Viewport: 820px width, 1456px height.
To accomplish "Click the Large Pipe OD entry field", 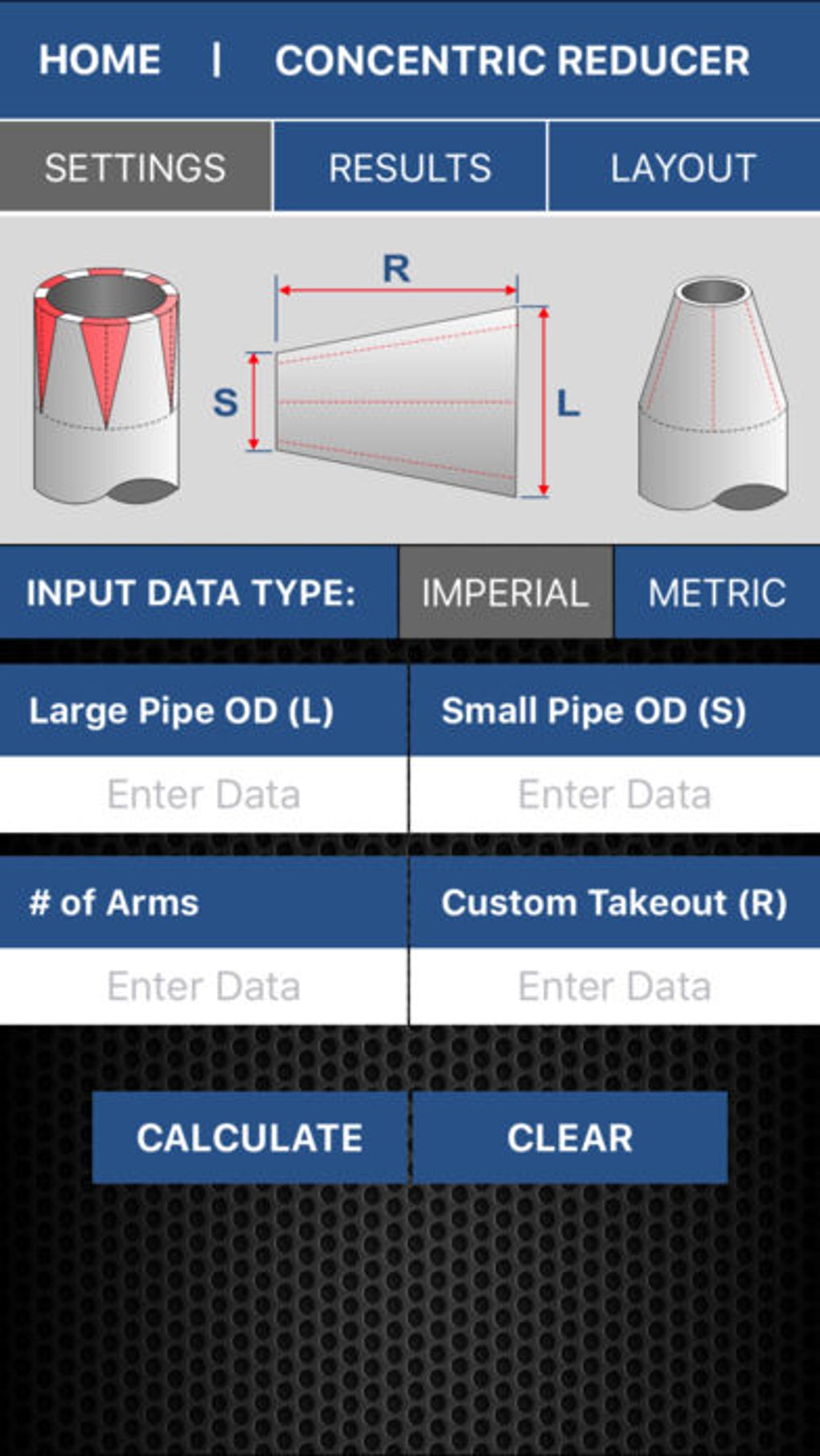I will 205,794.
